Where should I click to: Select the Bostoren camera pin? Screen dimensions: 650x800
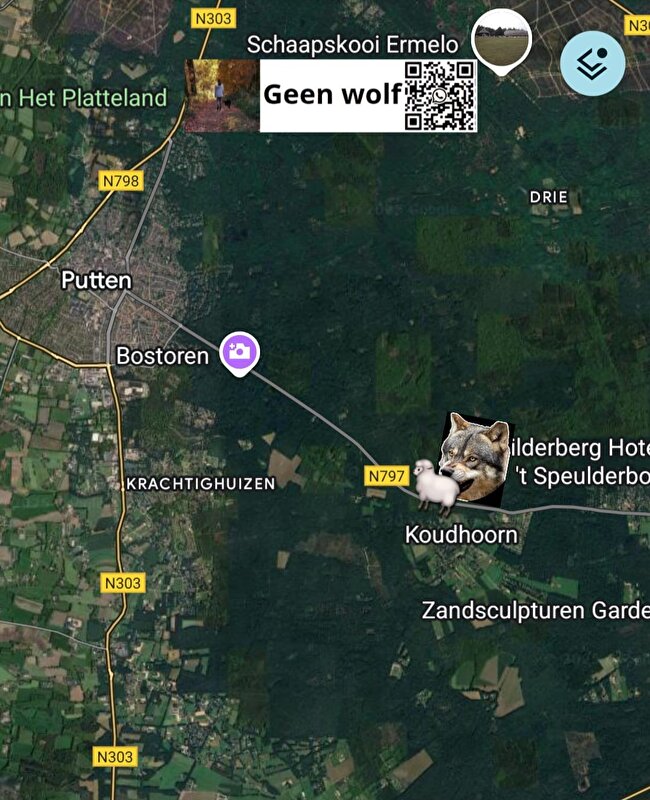pyautogui.click(x=240, y=352)
